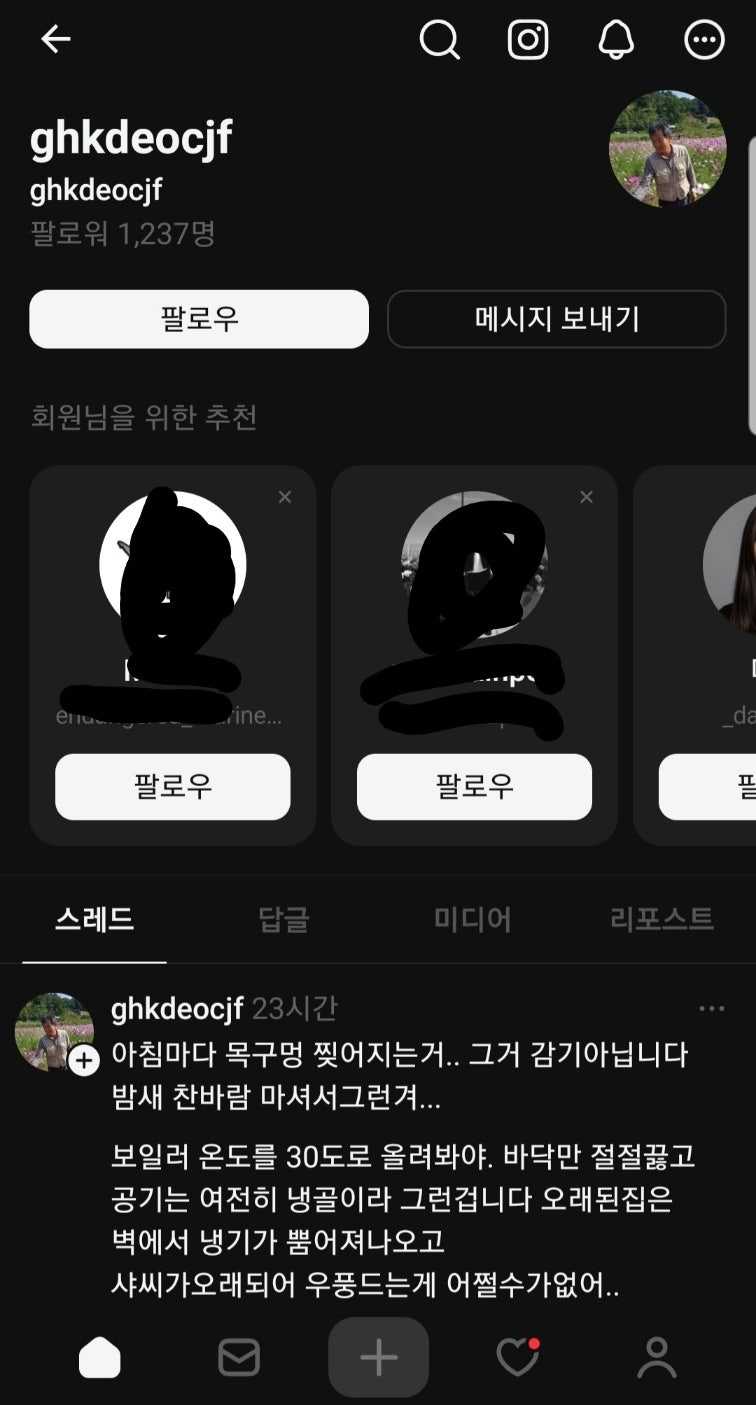
Task: Go to the home feed in bottom bar
Action: point(100,1358)
